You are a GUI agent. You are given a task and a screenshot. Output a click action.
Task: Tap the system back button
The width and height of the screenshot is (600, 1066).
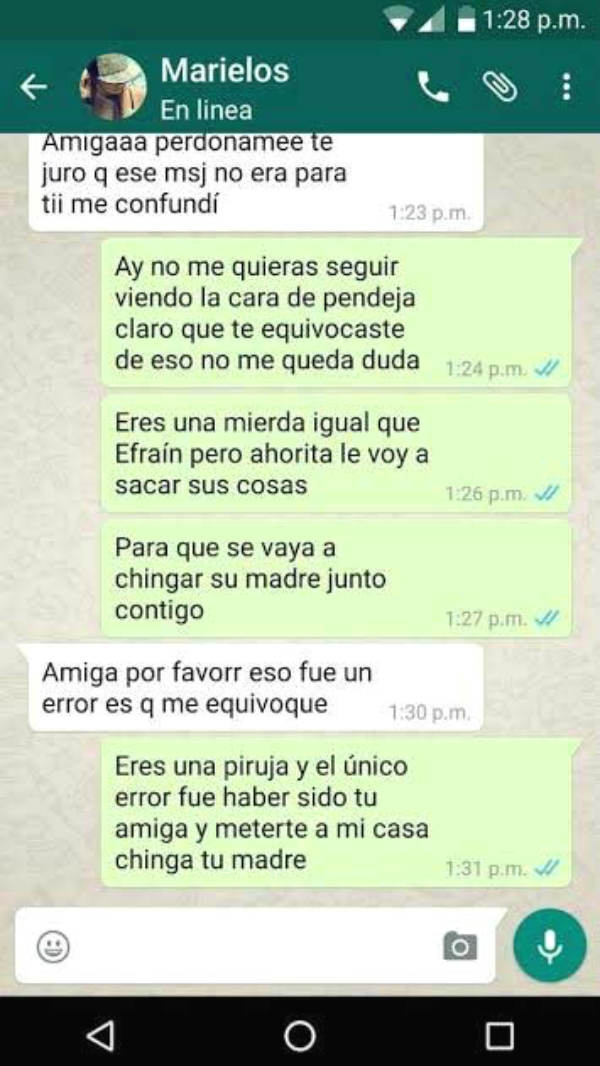pyautogui.click(x=100, y=1035)
